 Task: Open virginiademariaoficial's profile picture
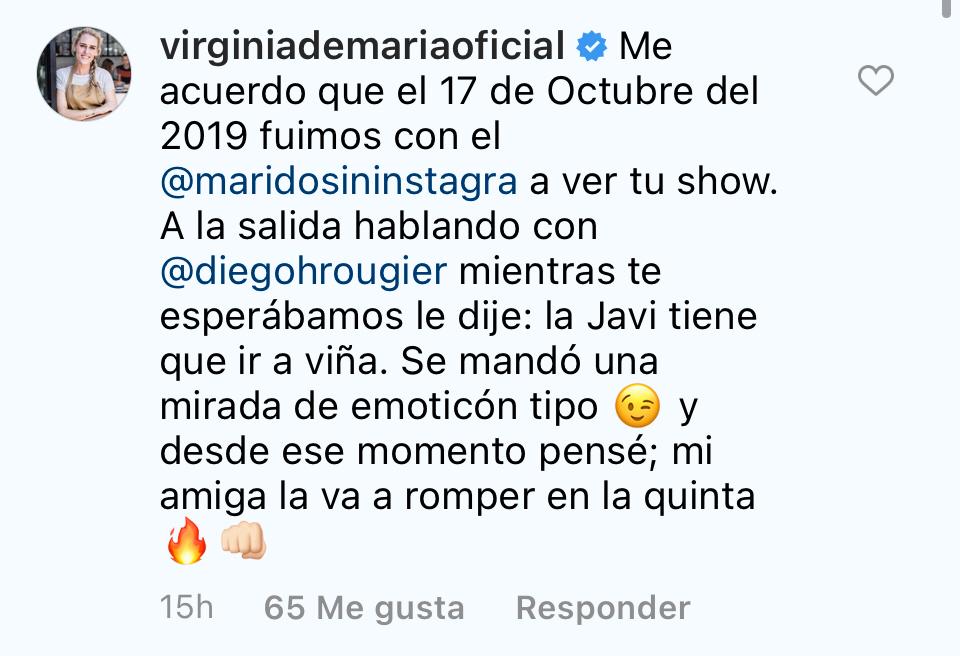point(83,74)
